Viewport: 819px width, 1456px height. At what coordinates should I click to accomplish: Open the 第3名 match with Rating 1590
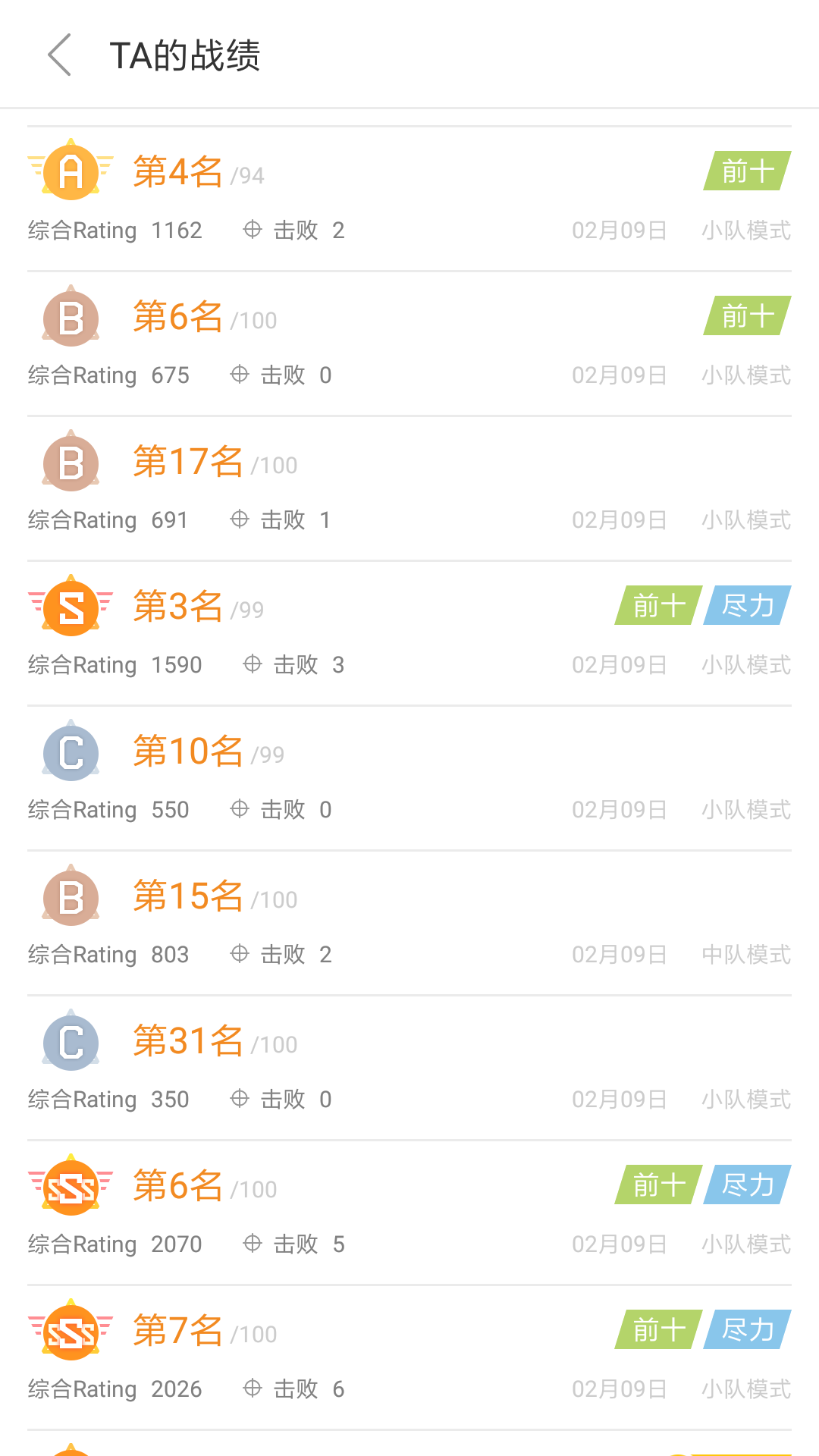point(409,633)
